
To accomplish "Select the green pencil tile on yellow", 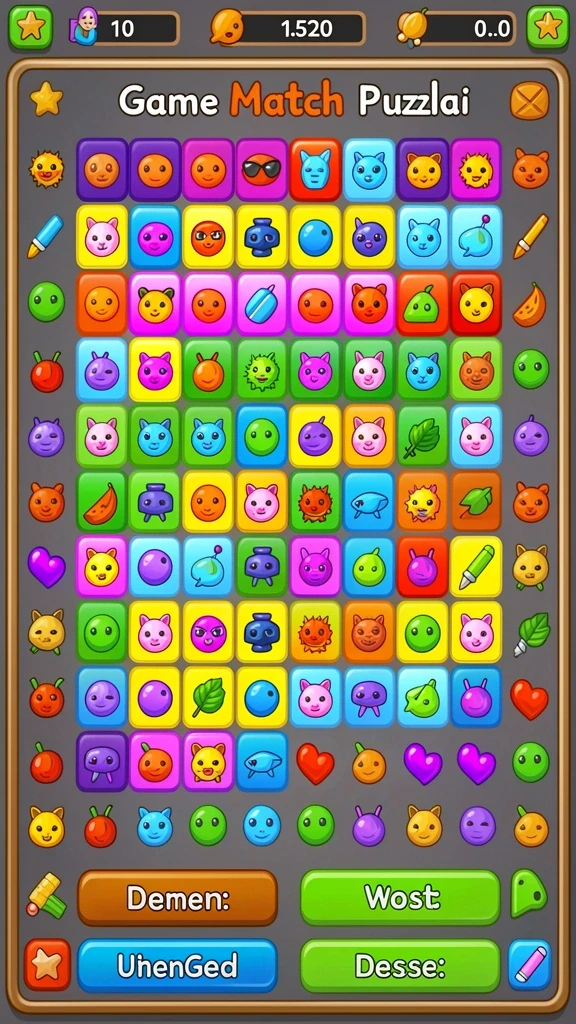I will pos(476,567).
